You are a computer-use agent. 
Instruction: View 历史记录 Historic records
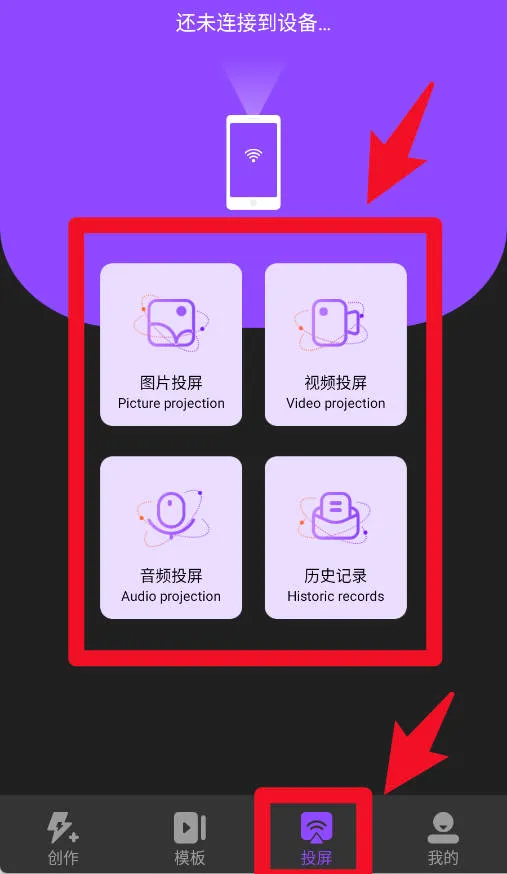[x=336, y=537]
